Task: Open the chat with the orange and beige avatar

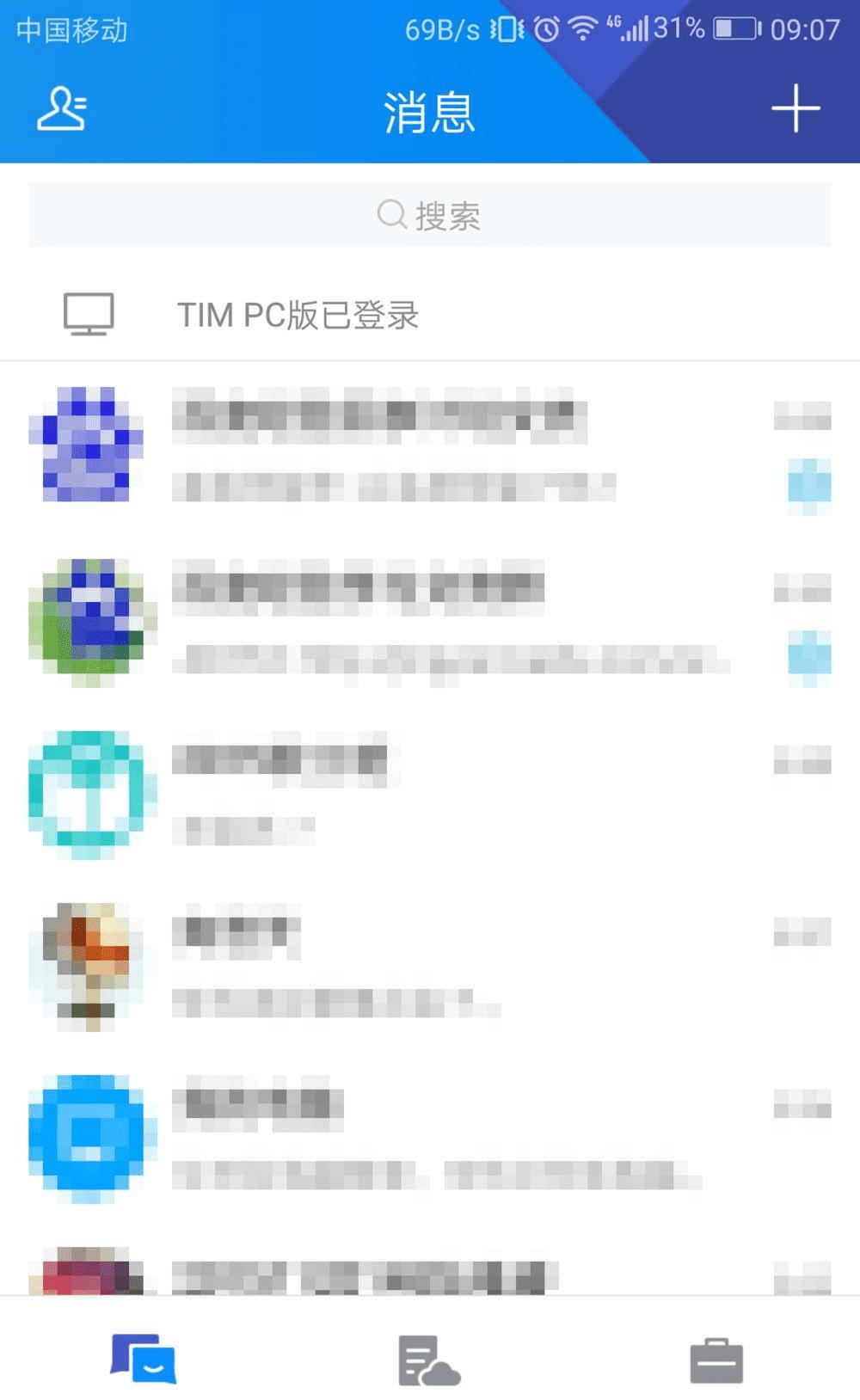Action: (x=429, y=966)
